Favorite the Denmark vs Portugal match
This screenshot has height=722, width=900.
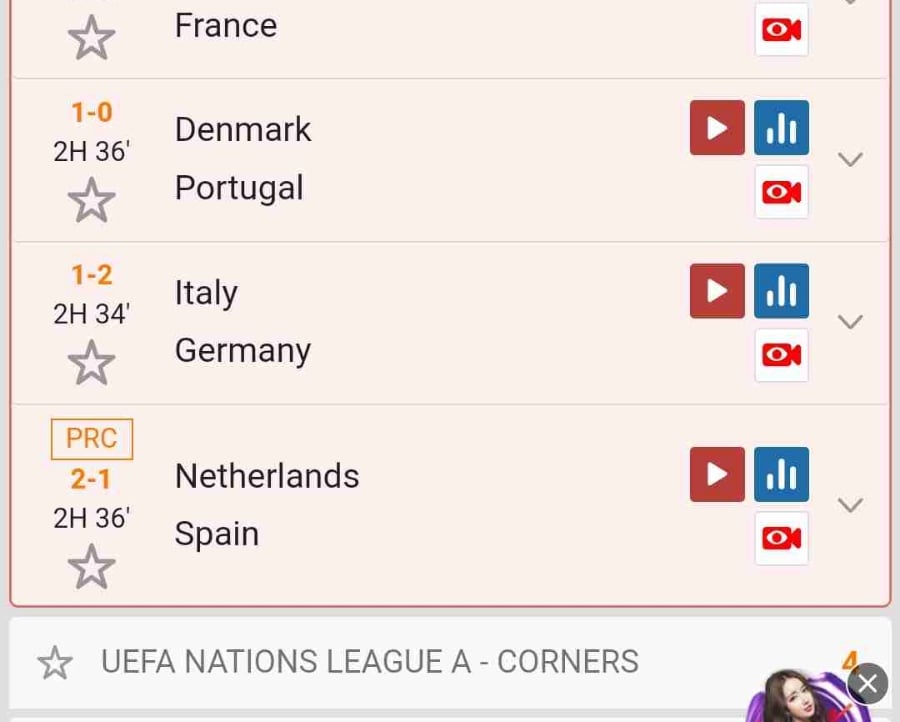[x=91, y=201]
